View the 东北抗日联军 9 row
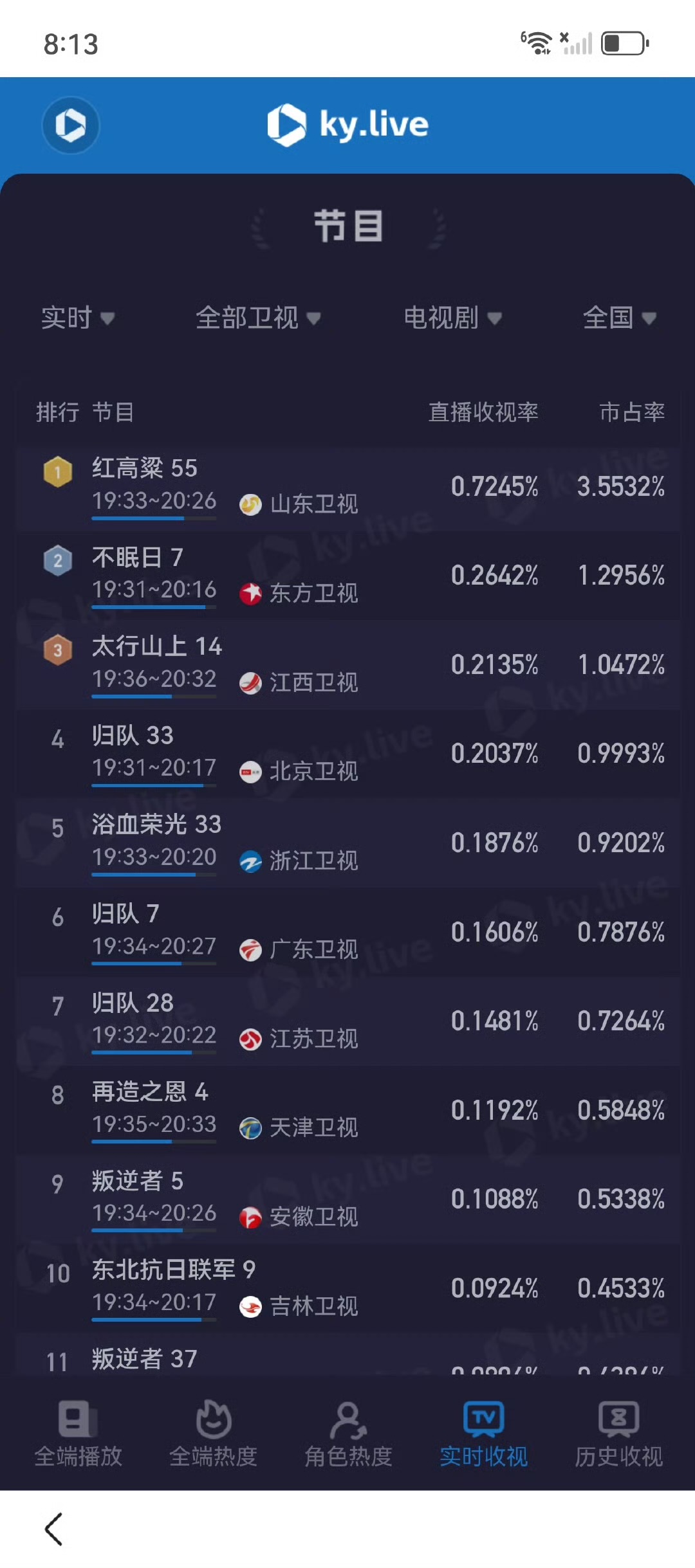This screenshot has height=1568, width=695. point(347,1288)
